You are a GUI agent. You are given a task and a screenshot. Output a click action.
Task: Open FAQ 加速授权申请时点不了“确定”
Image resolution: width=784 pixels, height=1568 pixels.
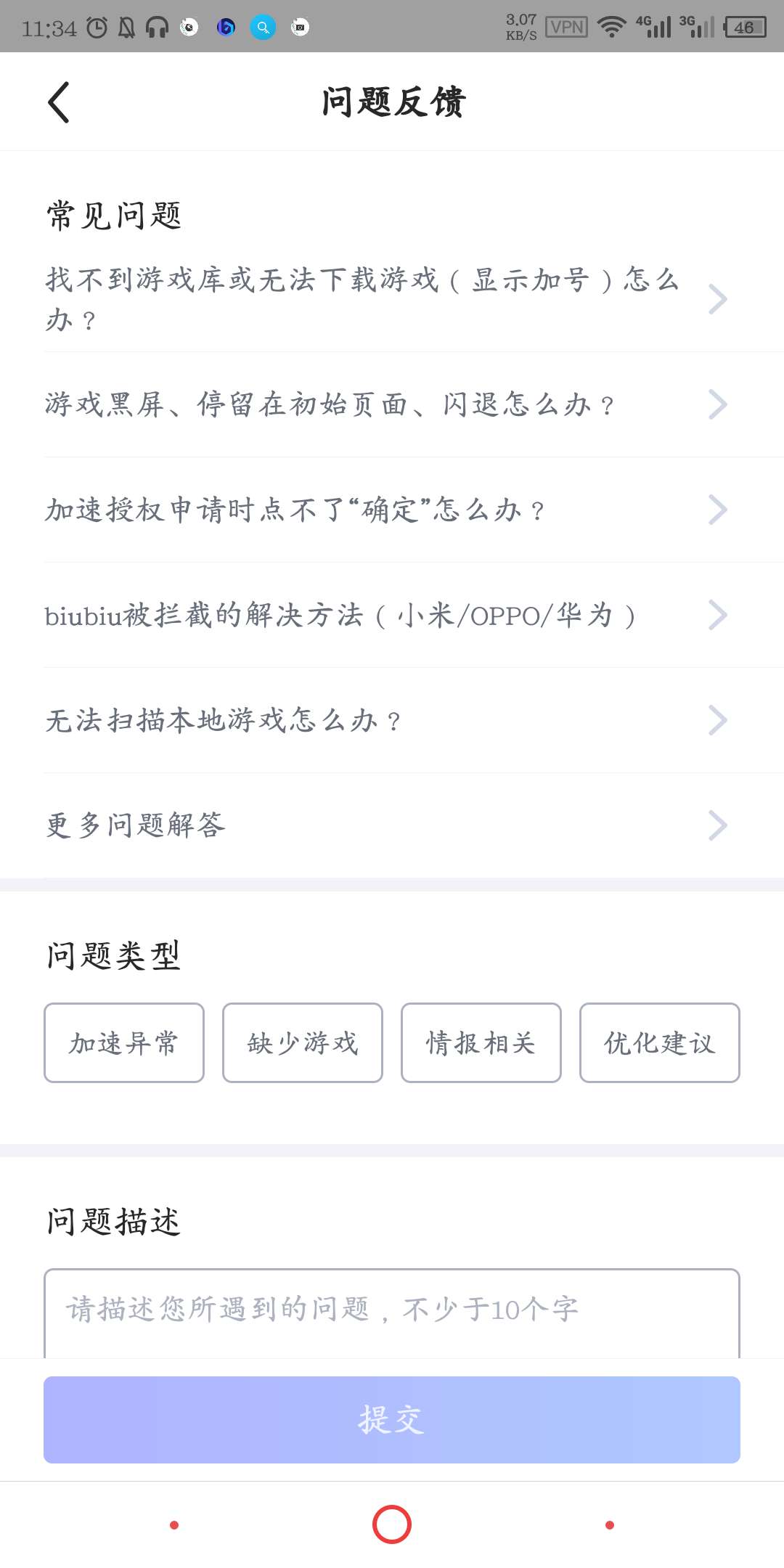(385, 510)
